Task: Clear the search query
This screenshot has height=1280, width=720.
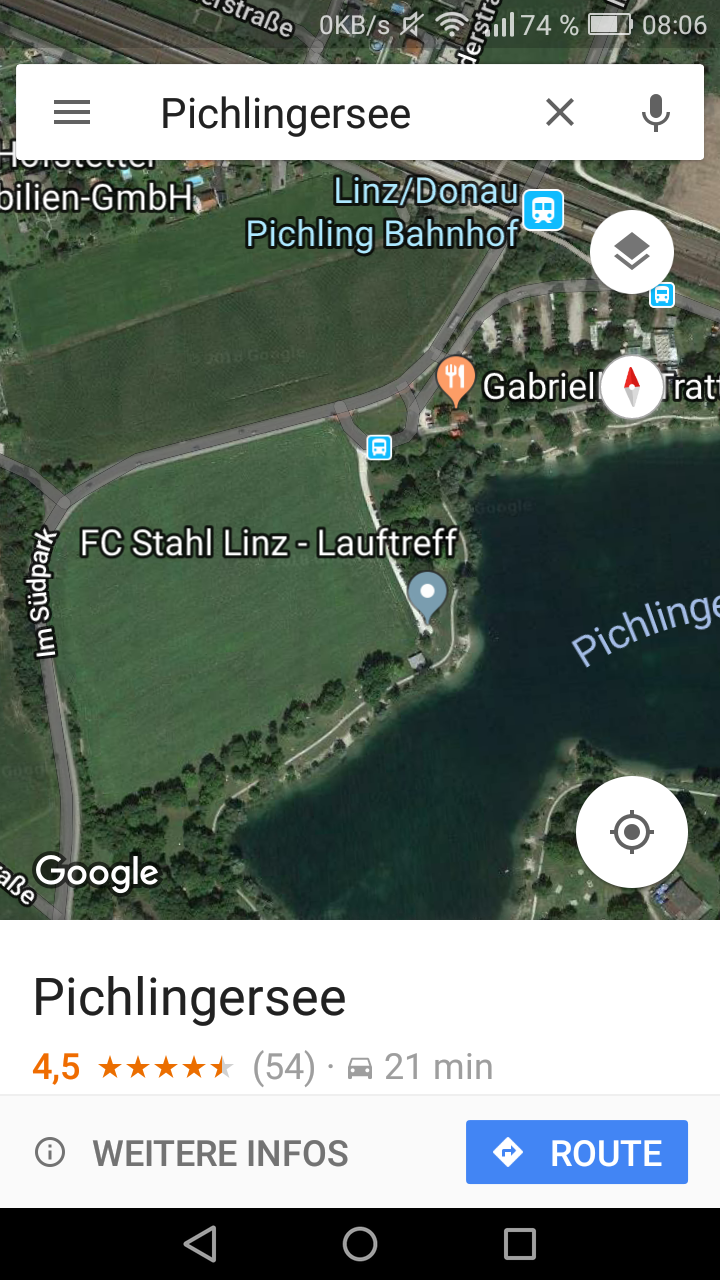Action: tap(560, 113)
